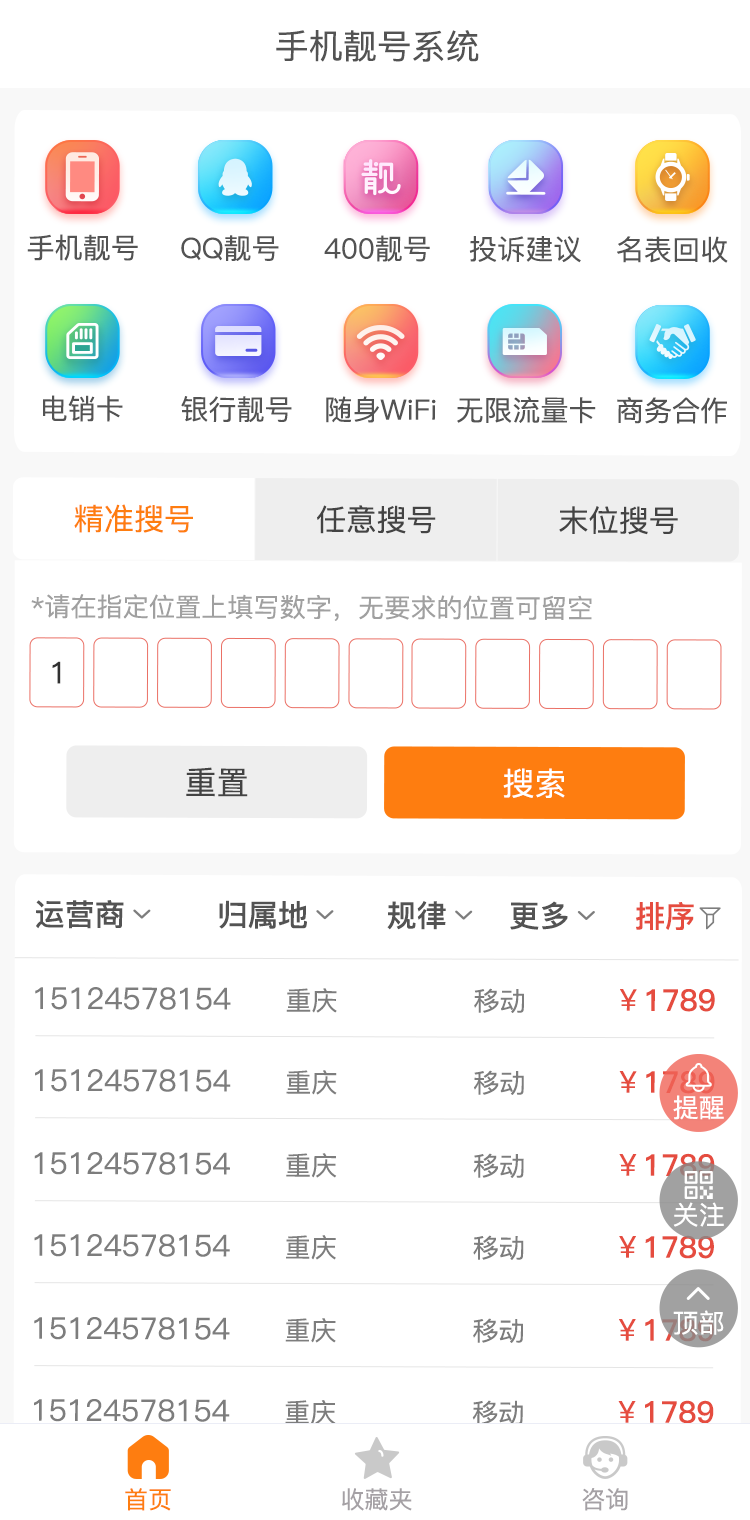The height and width of the screenshot is (1520, 750).
Task: Open the 排序 sort filter
Action: [678, 916]
